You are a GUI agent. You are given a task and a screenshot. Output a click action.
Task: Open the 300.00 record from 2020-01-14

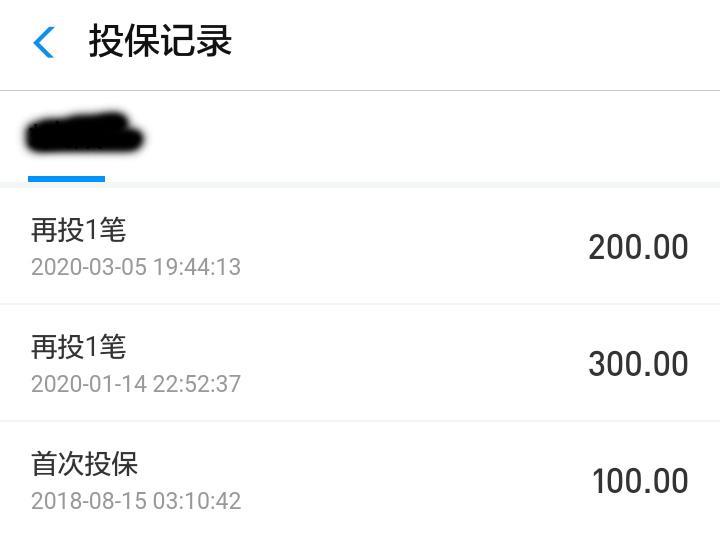(x=360, y=363)
